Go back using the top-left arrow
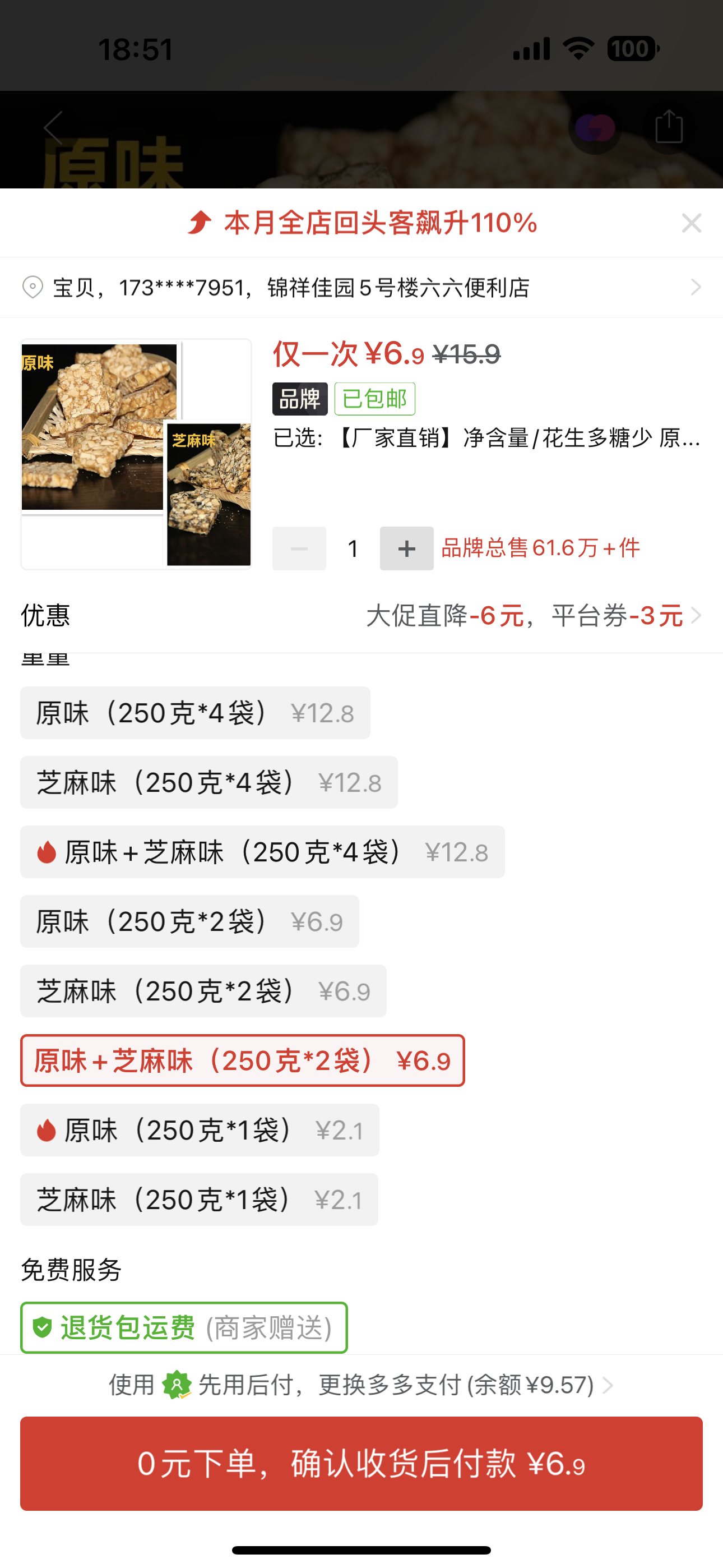Viewport: 723px width, 1568px height. click(x=54, y=128)
